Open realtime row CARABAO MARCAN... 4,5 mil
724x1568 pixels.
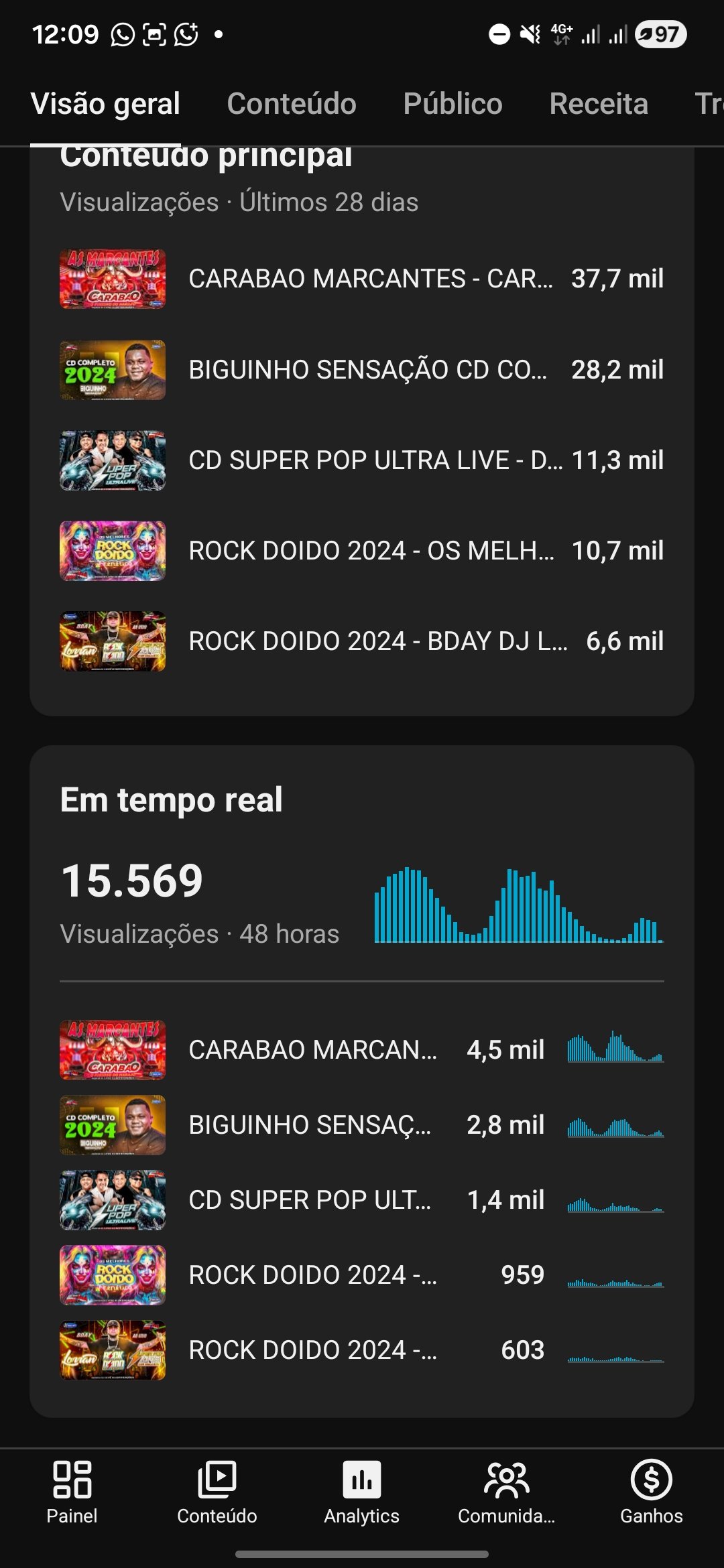pyautogui.click(x=362, y=1050)
